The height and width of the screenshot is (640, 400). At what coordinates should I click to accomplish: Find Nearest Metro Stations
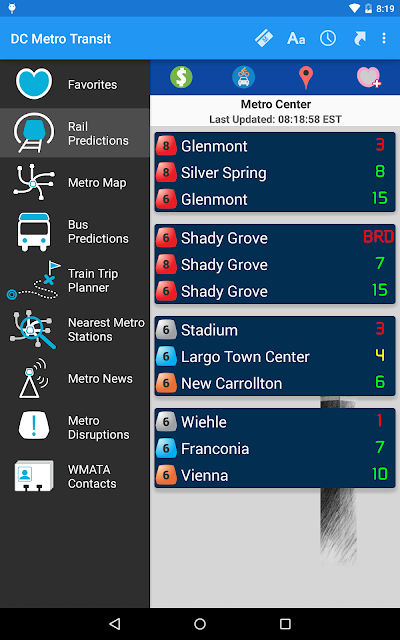[75, 329]
